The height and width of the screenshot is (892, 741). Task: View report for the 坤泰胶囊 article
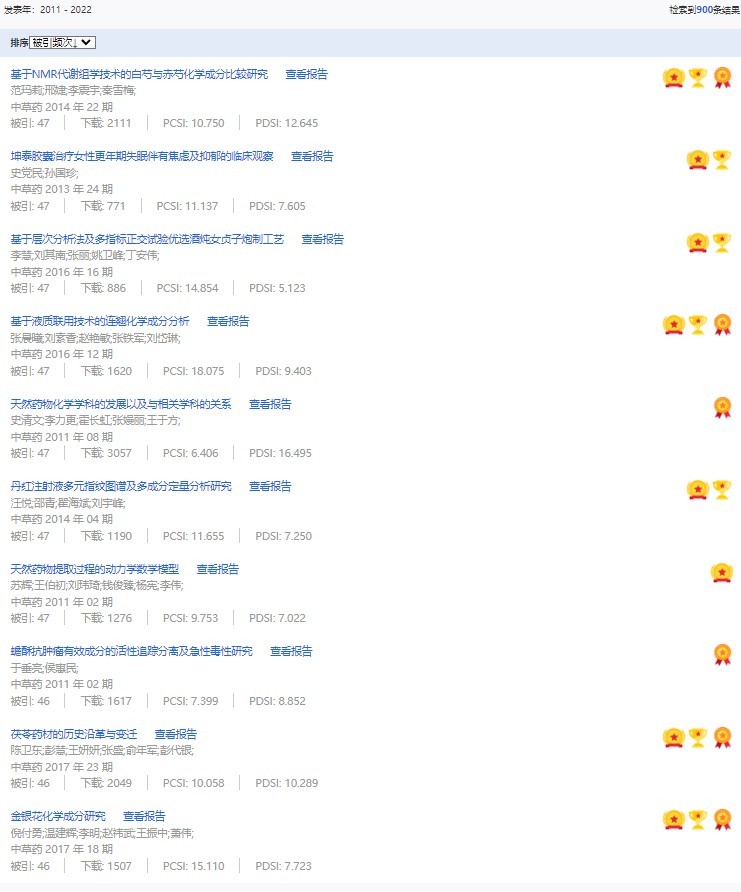pos(312,156)
